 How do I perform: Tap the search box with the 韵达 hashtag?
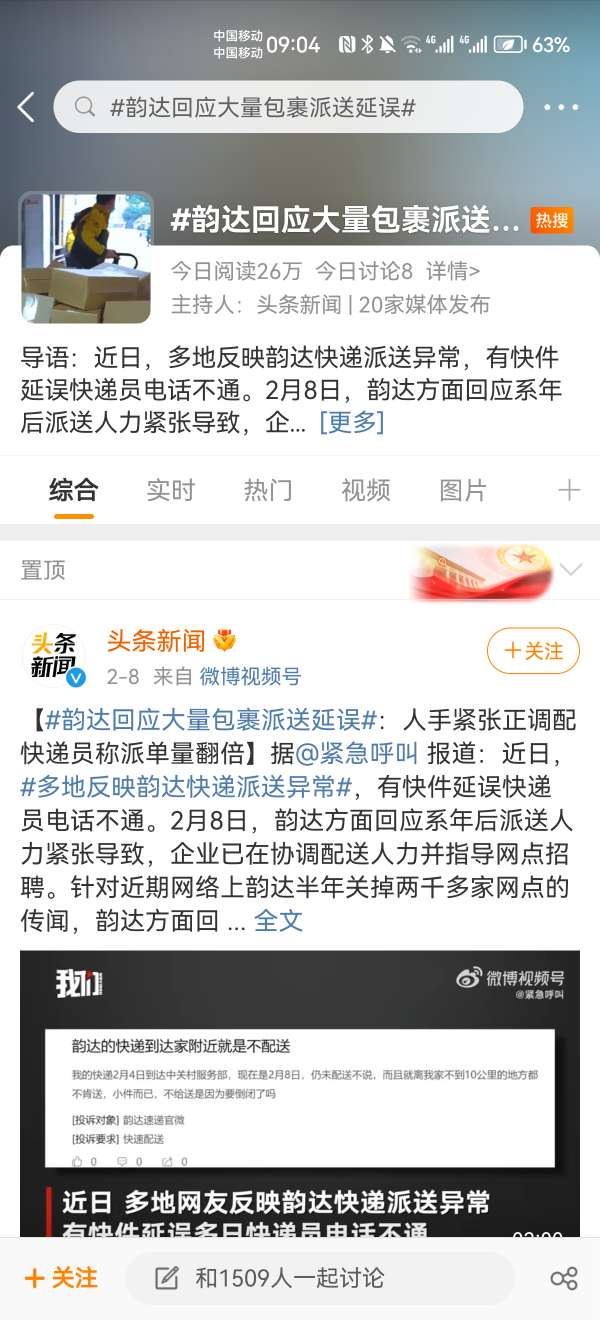(288, 107)
